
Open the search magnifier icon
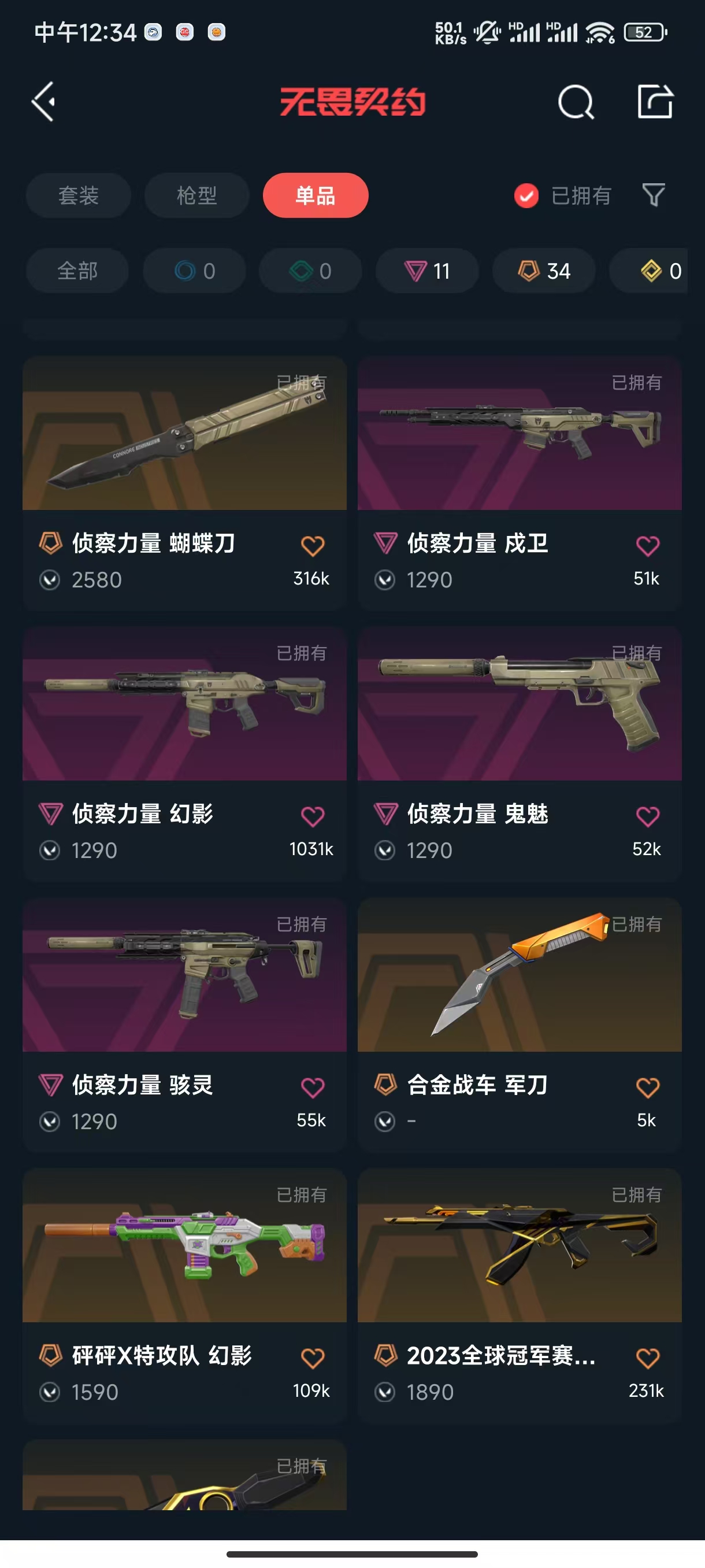(x=575, y=102)
